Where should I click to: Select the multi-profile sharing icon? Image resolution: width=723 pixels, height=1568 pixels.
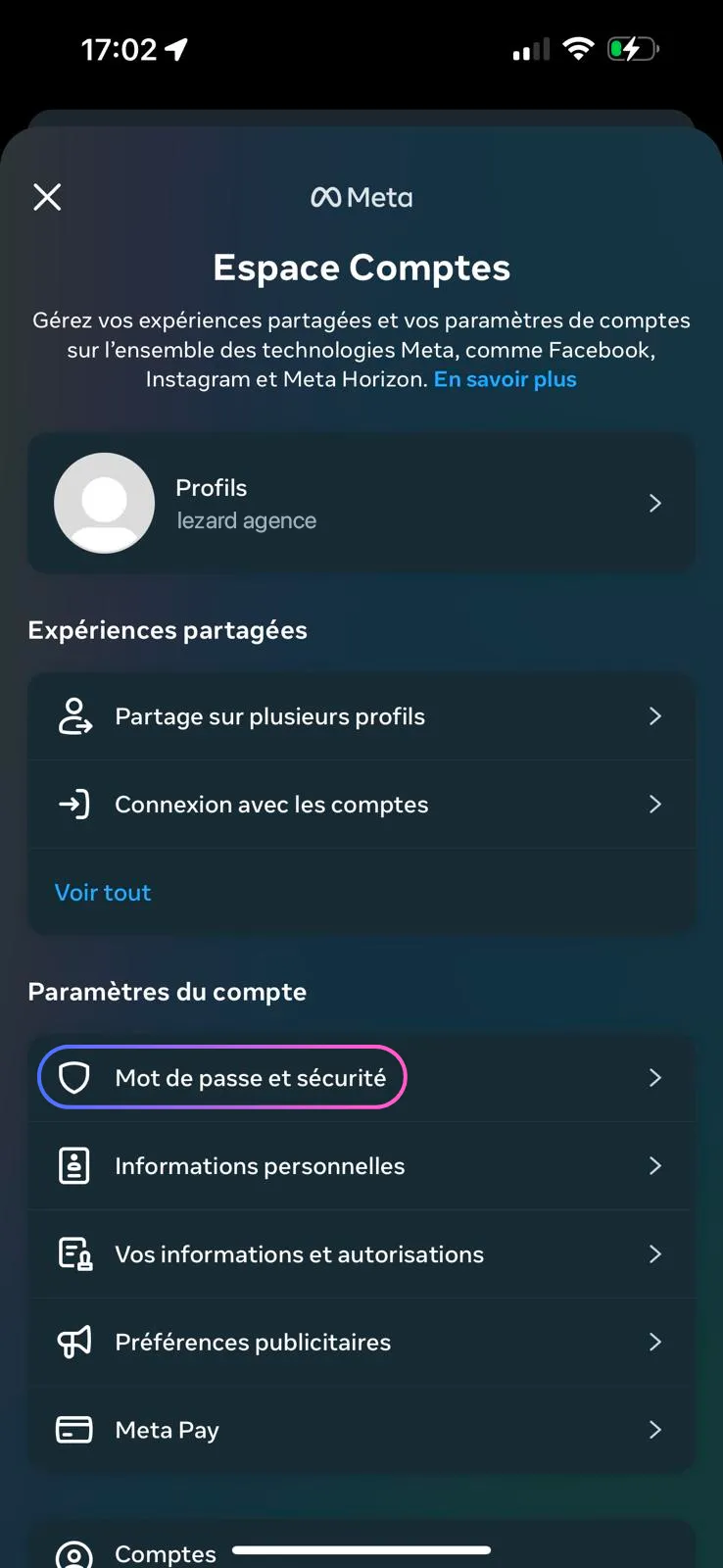73,716
